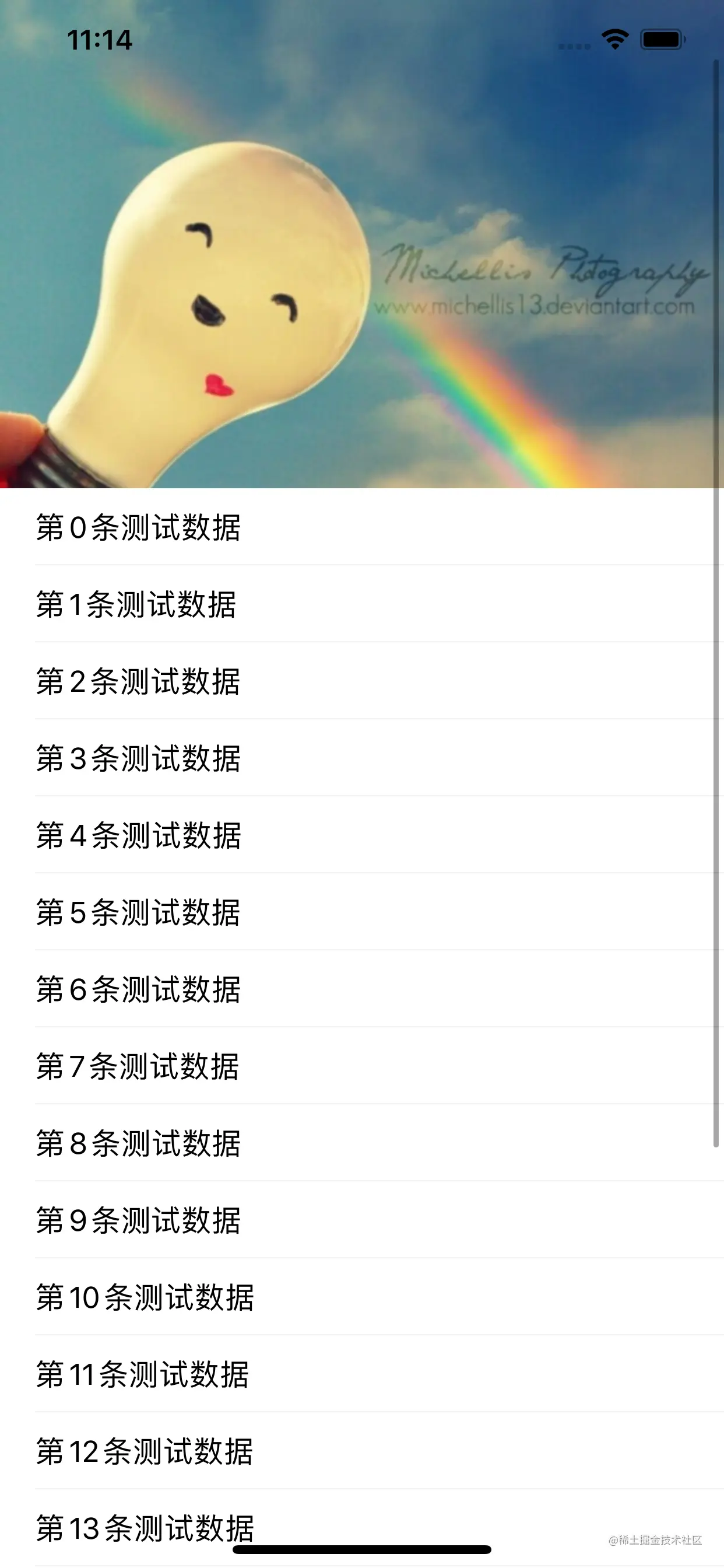Tap the row 第12条测试数据
The image size is (724, 1568).
click(145, 1451)
